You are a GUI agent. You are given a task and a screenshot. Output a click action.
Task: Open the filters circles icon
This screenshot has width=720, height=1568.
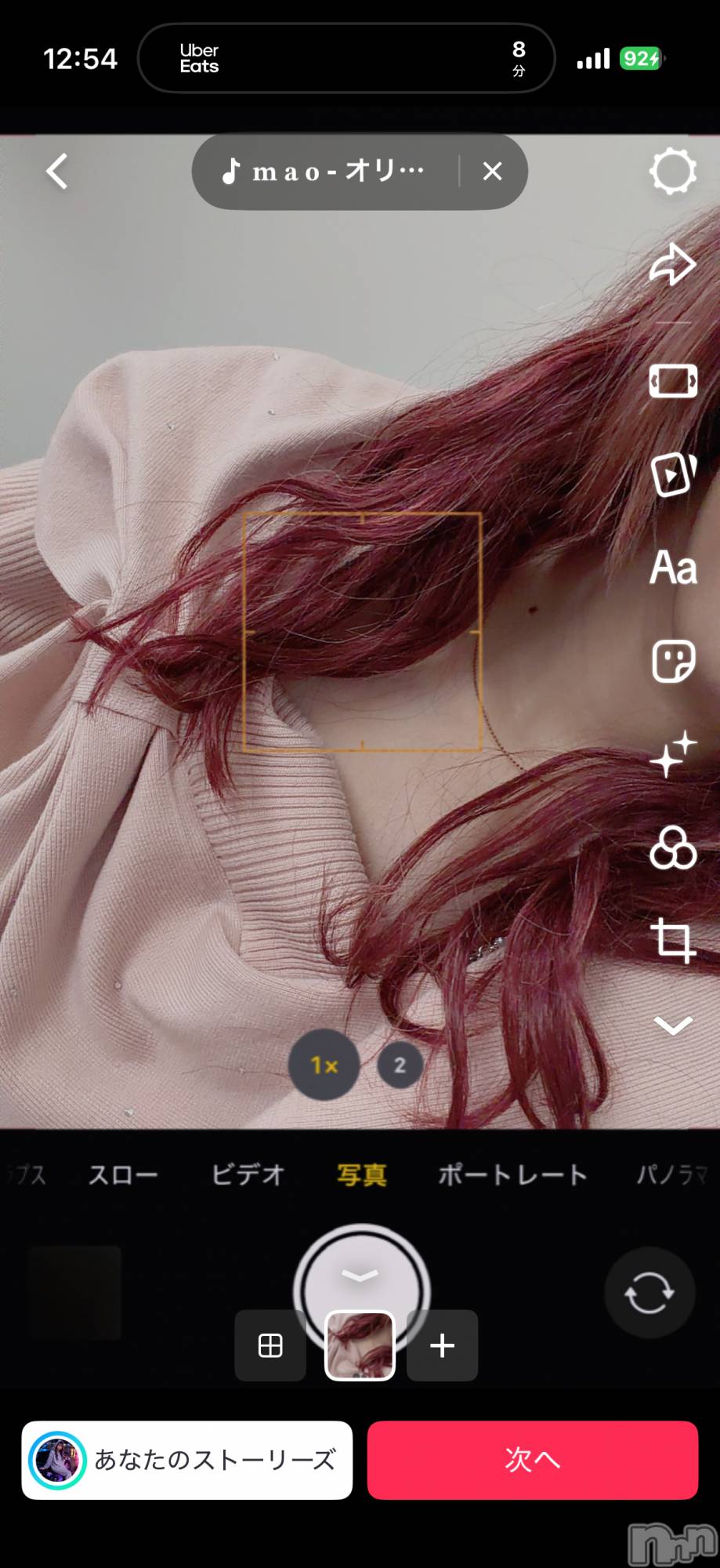point(672,848)
